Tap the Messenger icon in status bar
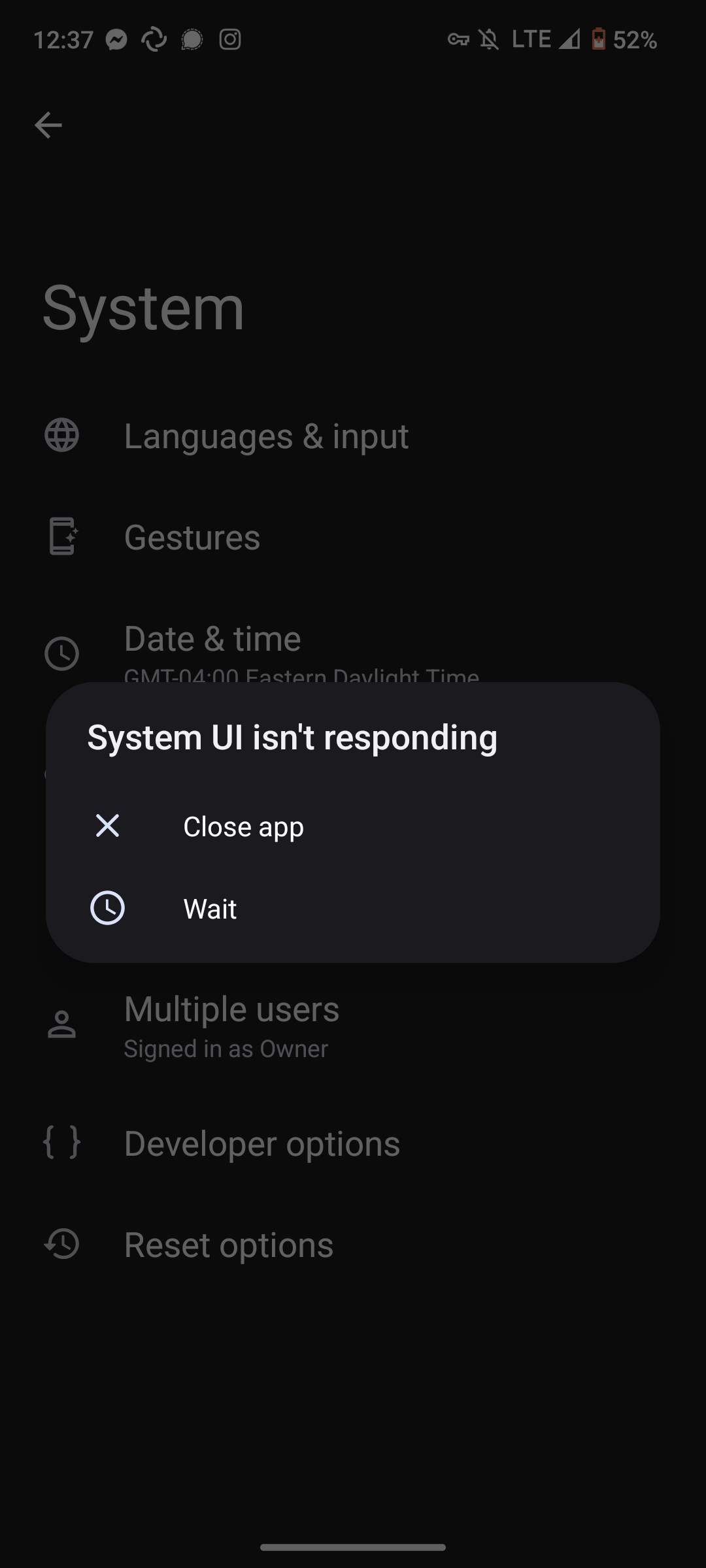The image size is (706, 1568). [x=115, y=39]
